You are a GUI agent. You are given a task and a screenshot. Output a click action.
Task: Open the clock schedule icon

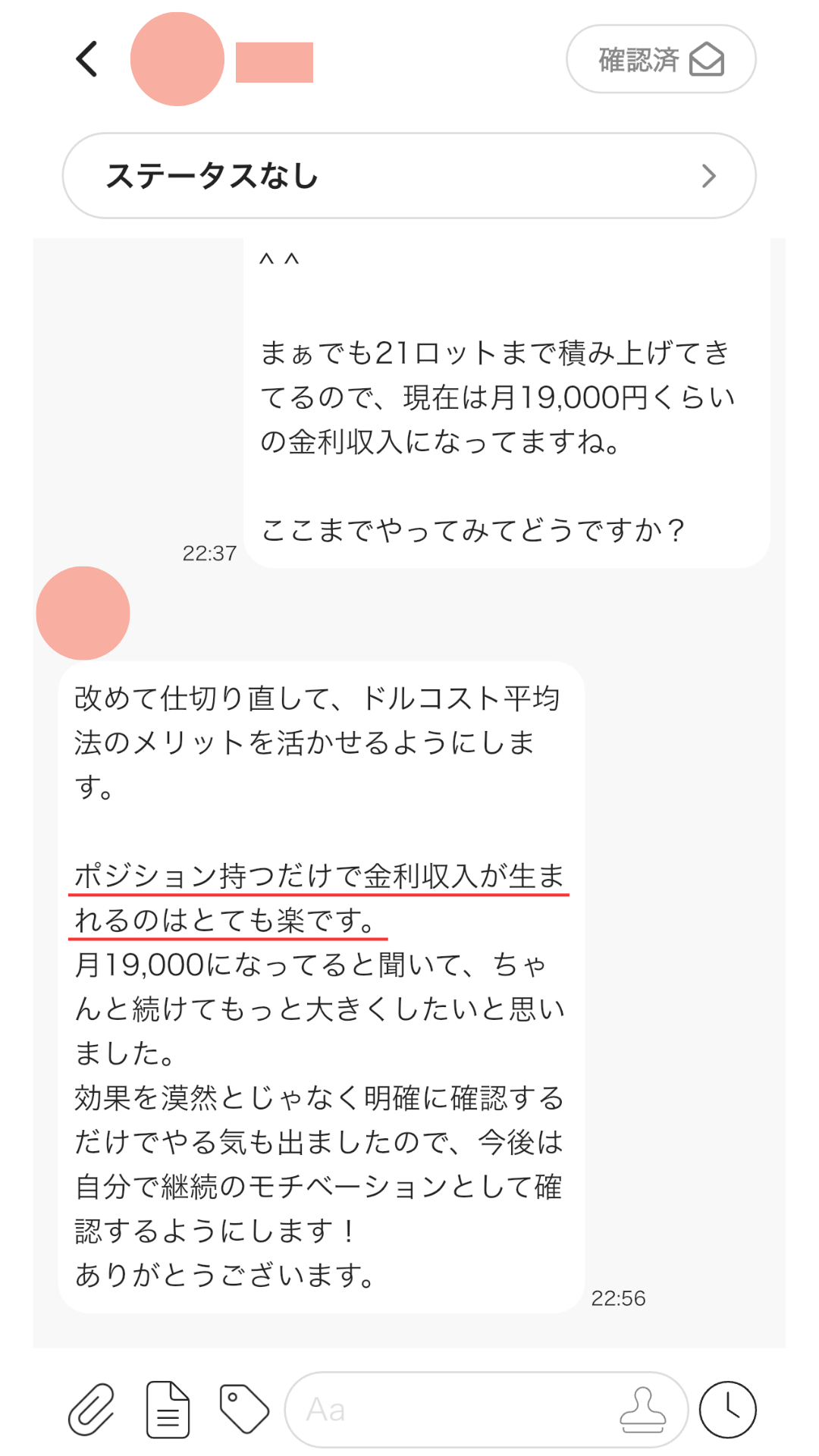pyautogui.click(x=727, y=1410)
